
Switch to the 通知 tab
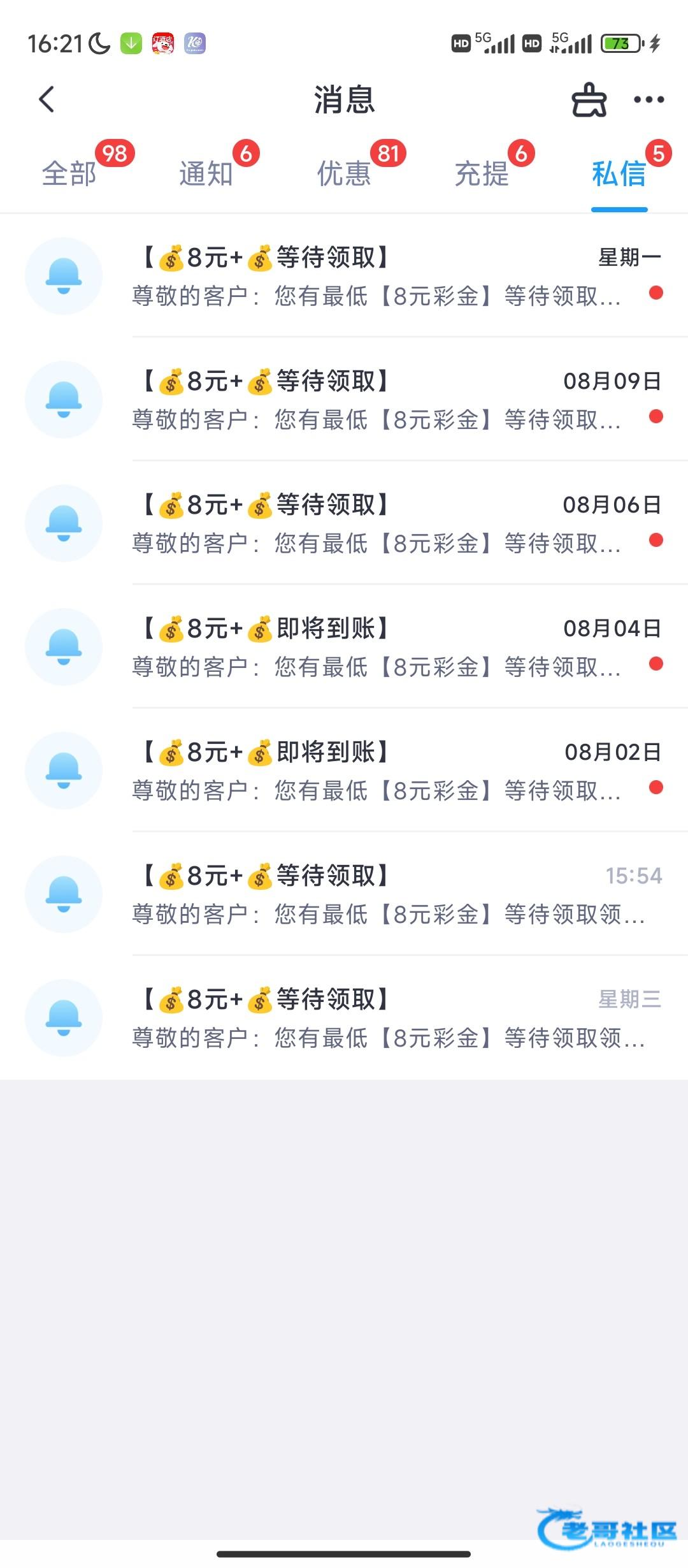[x=206, y=173]
